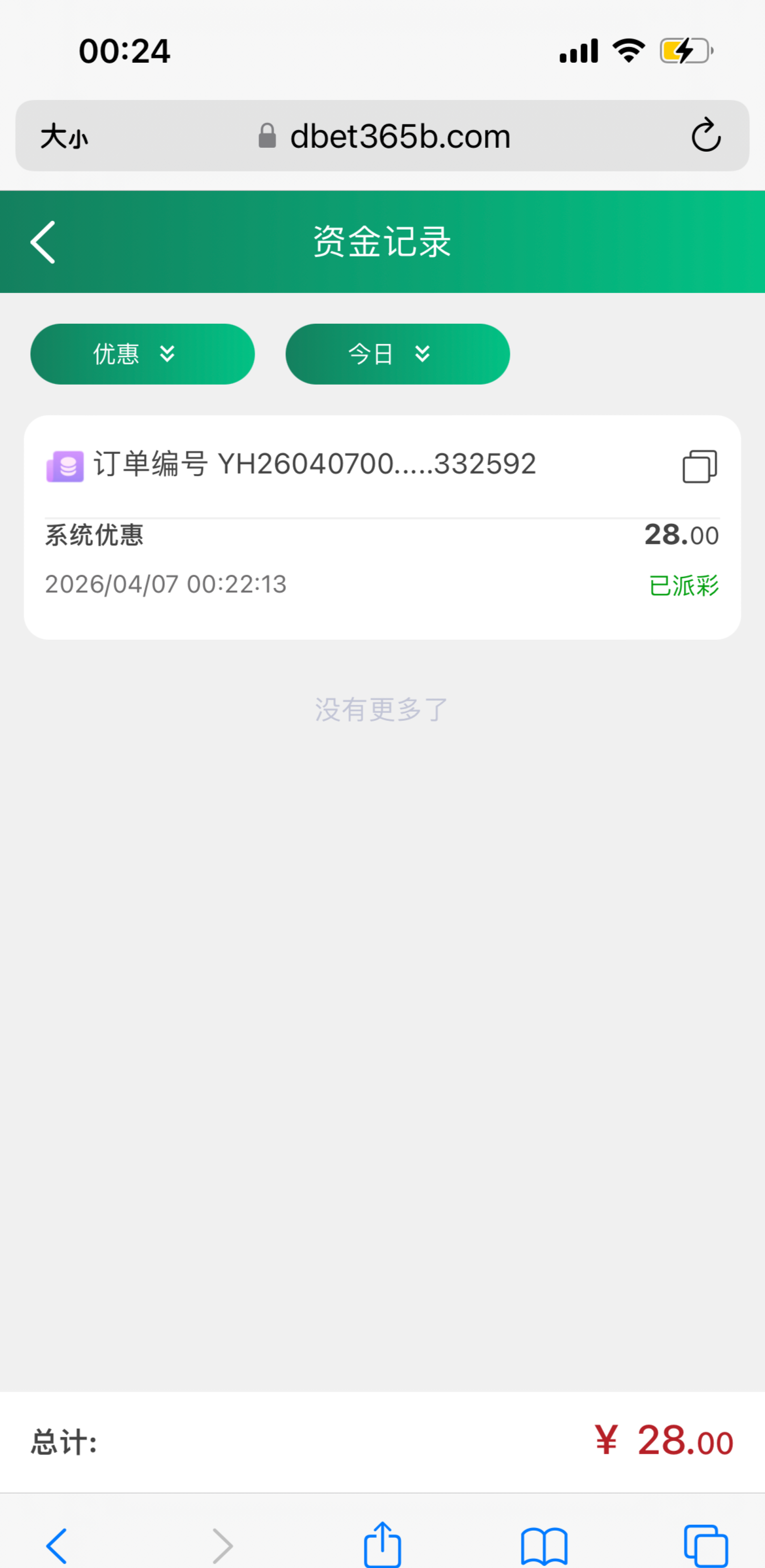Image resolution: width=765 pixels, height=1568 pixels.
Task: Show all open browser tabs
Action: click(705, 1546)
